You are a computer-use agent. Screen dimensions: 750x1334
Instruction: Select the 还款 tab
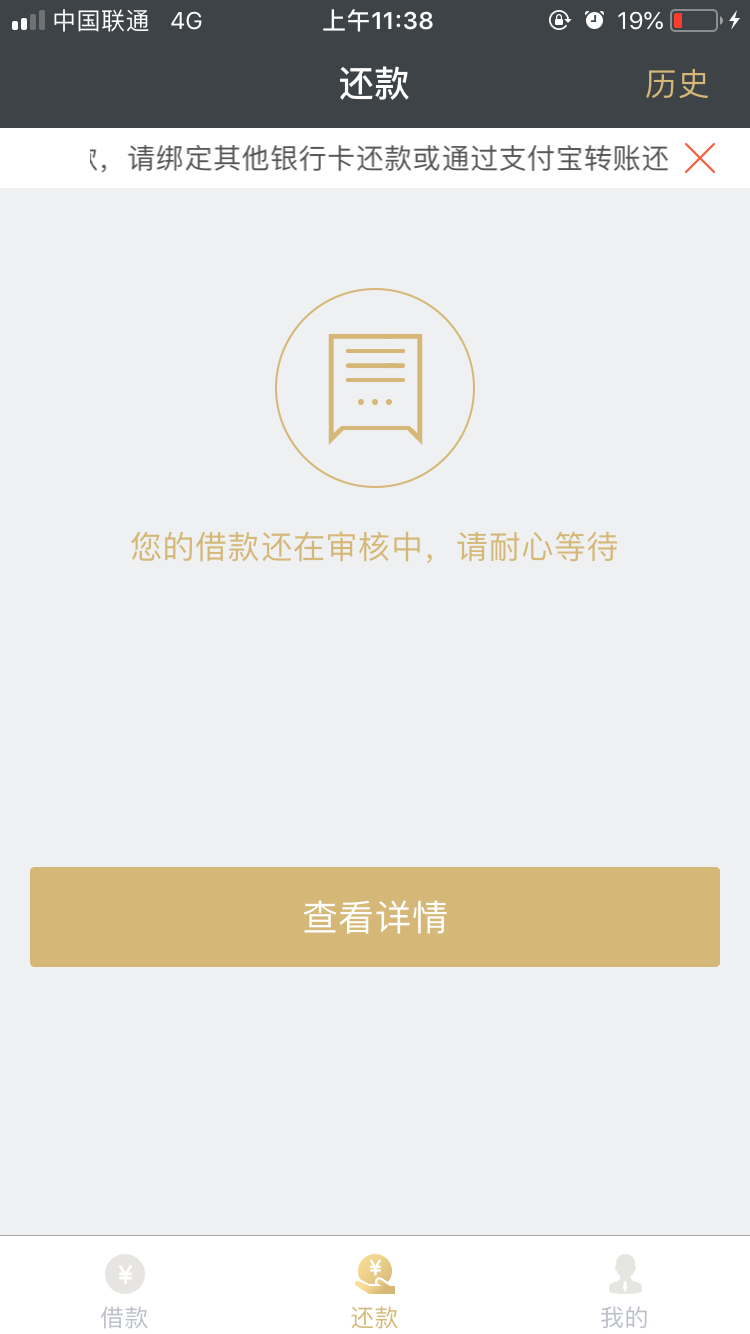(375, 1290)
